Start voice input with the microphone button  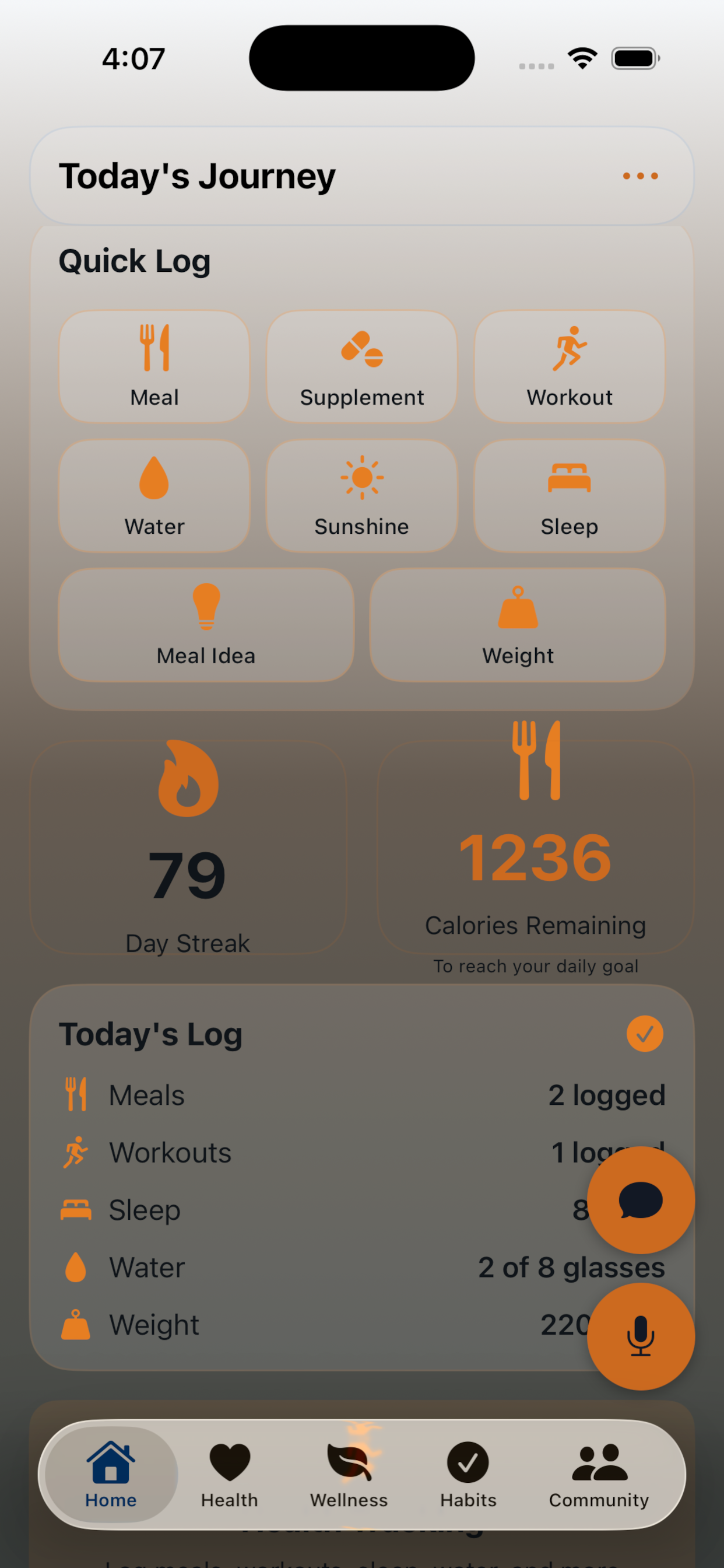click(x=641, y=1336)
